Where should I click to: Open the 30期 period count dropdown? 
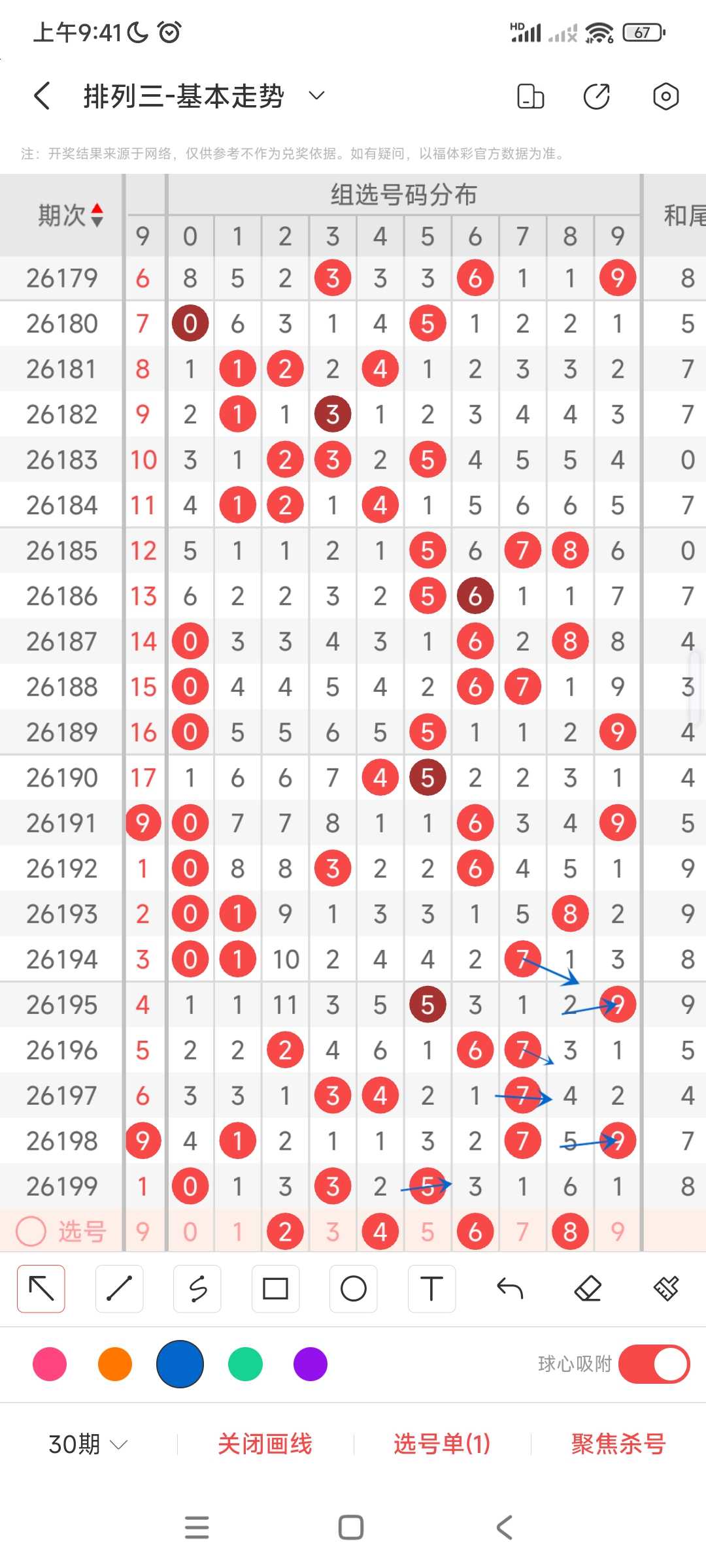coord(88,1444)
